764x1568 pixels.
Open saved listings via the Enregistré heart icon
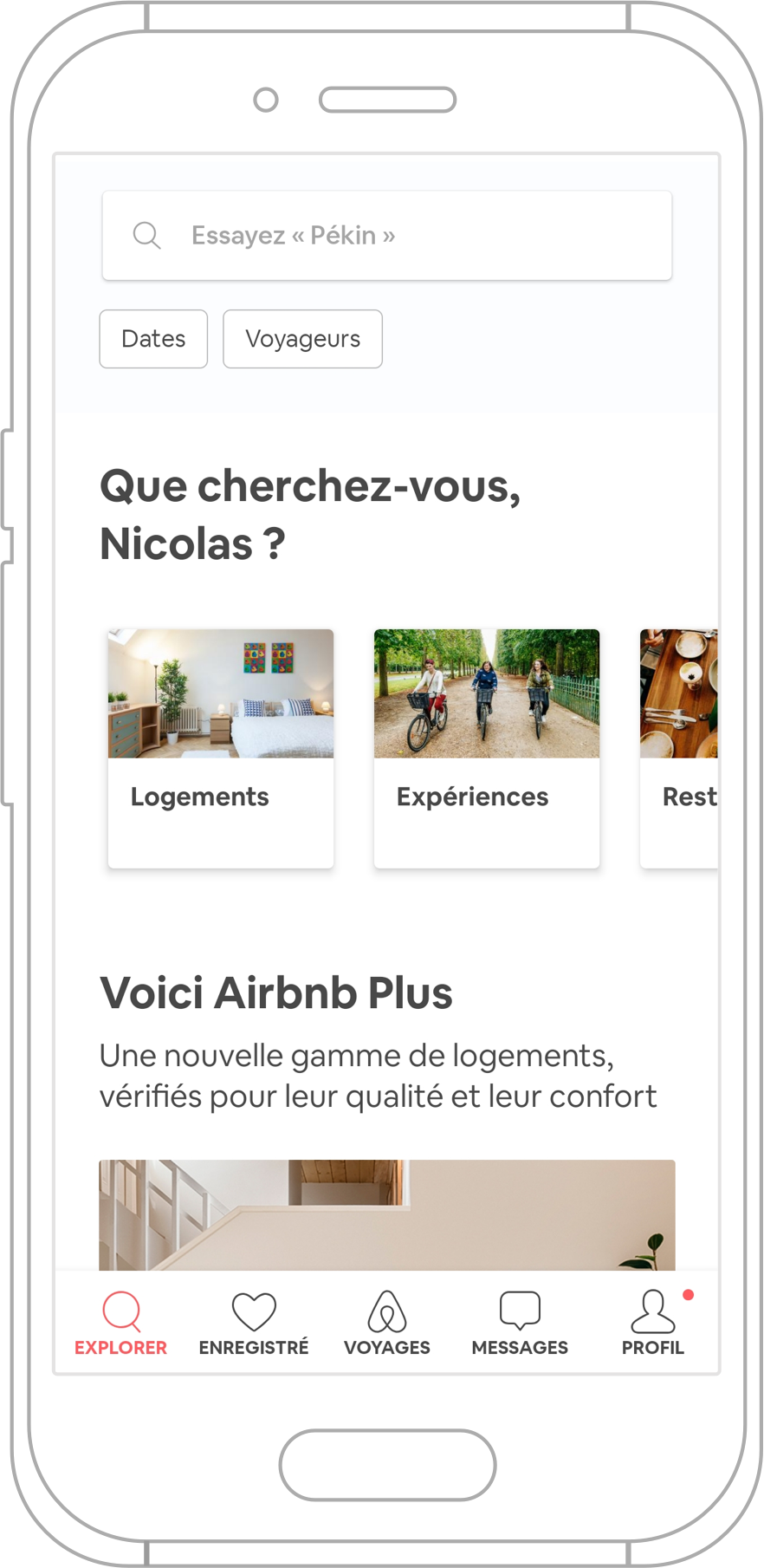[254, 1309]
